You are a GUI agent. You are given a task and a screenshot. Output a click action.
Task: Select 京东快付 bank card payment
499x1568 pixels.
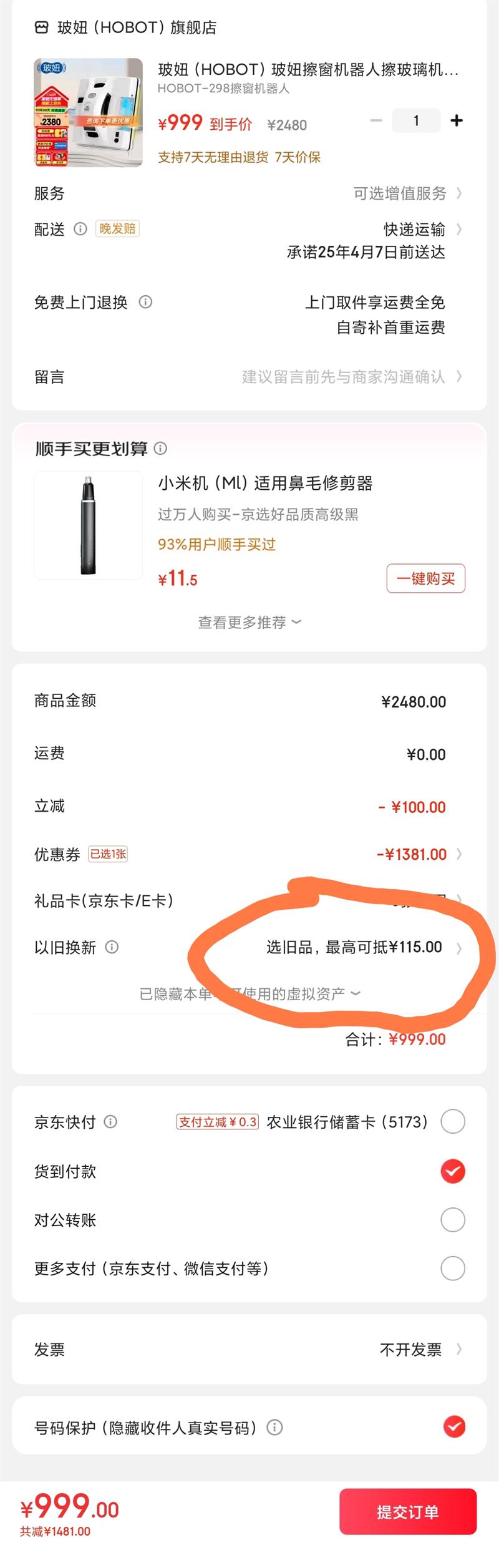[x=453, y=1122]
